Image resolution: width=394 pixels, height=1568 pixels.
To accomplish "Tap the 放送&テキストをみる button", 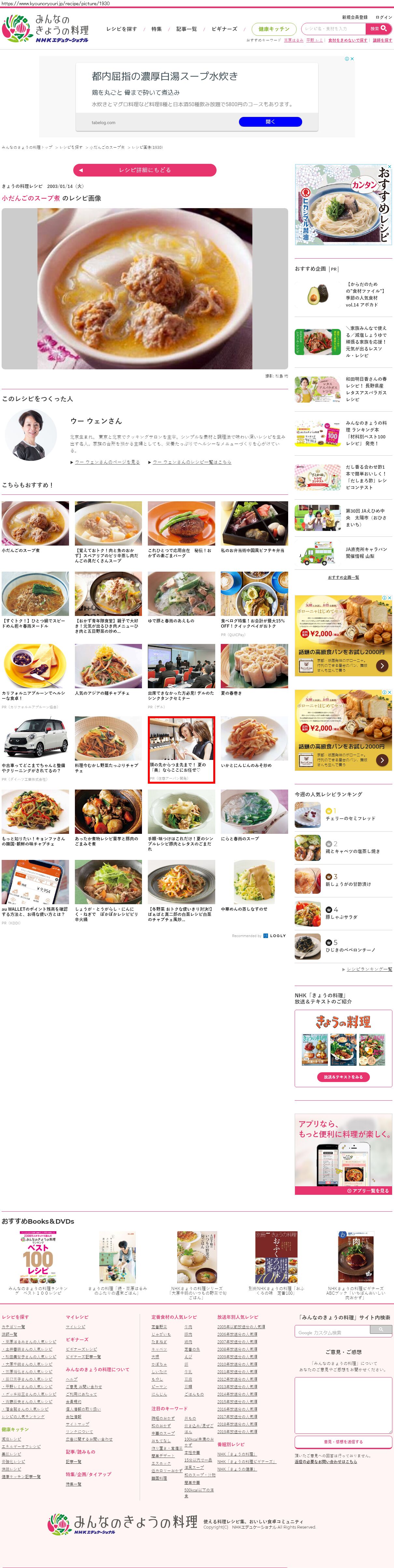I will (343, 1077).
